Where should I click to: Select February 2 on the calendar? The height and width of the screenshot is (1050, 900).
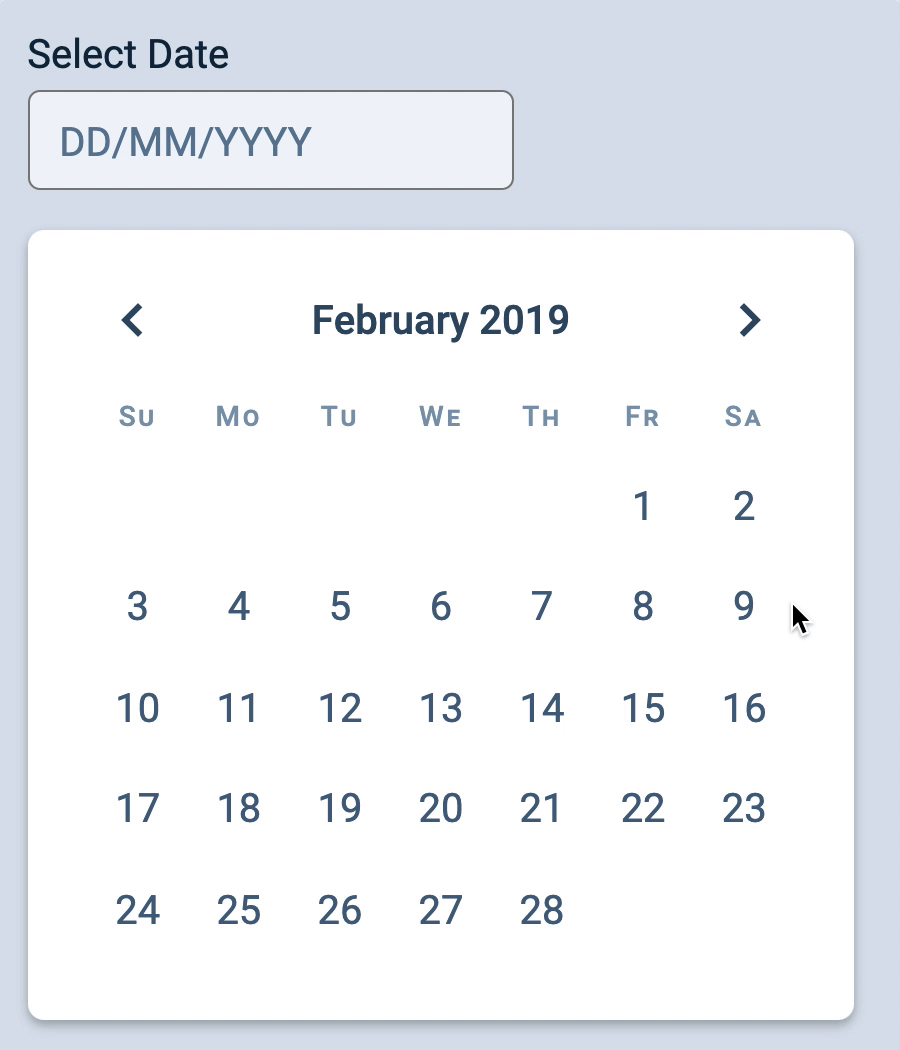(x=744, y=506)
